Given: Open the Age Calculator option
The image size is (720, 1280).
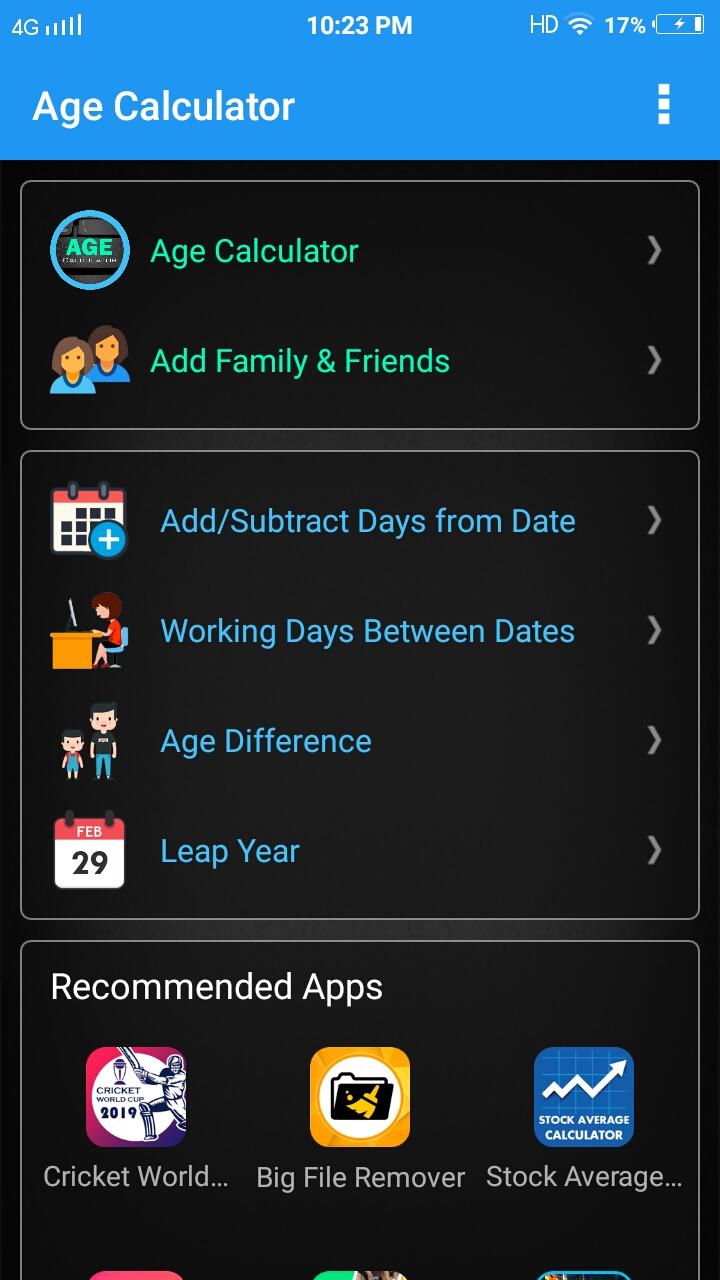Looking at the screenshot, I should coord(360,250).
